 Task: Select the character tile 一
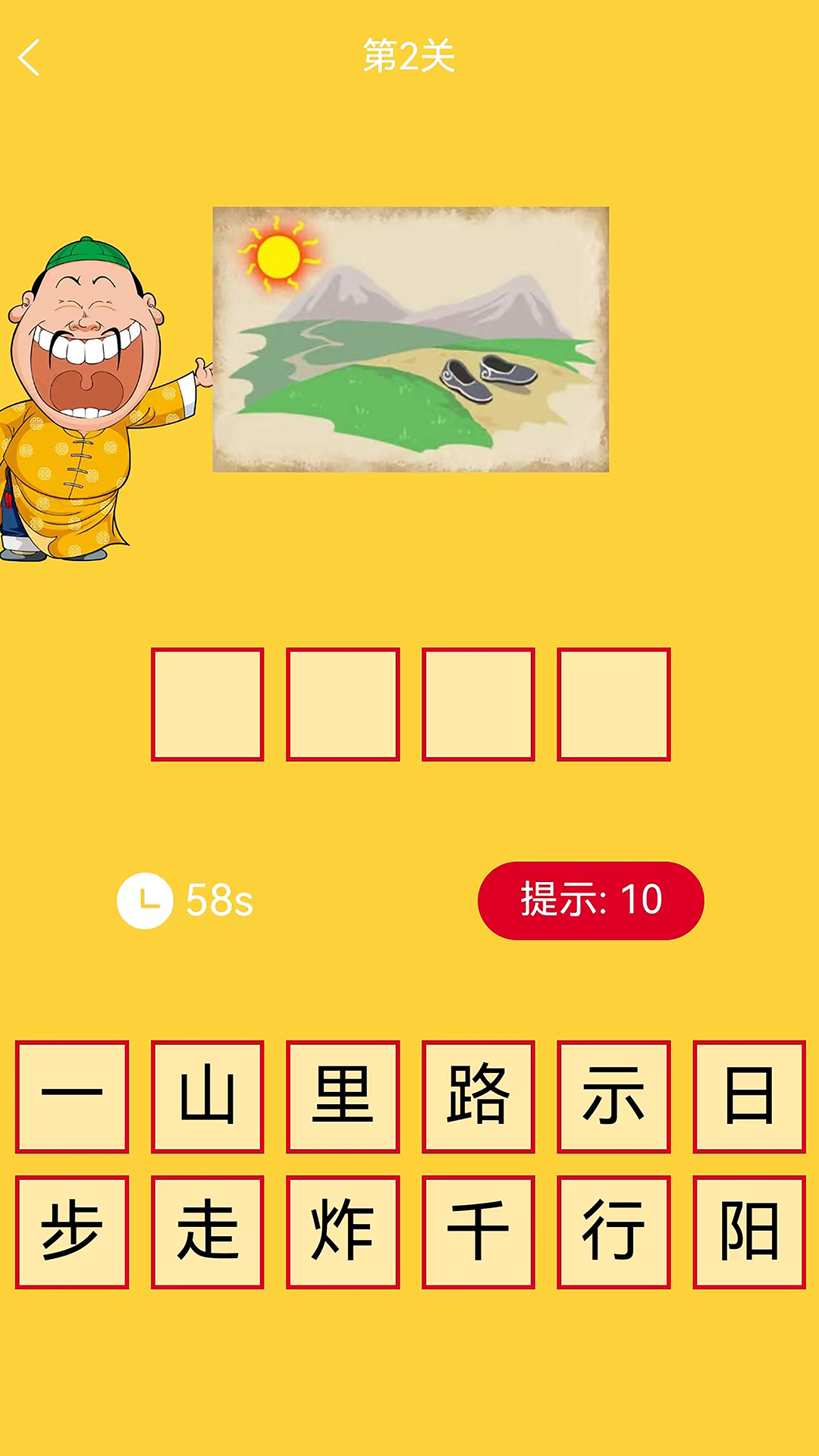tap(72, 1097)
